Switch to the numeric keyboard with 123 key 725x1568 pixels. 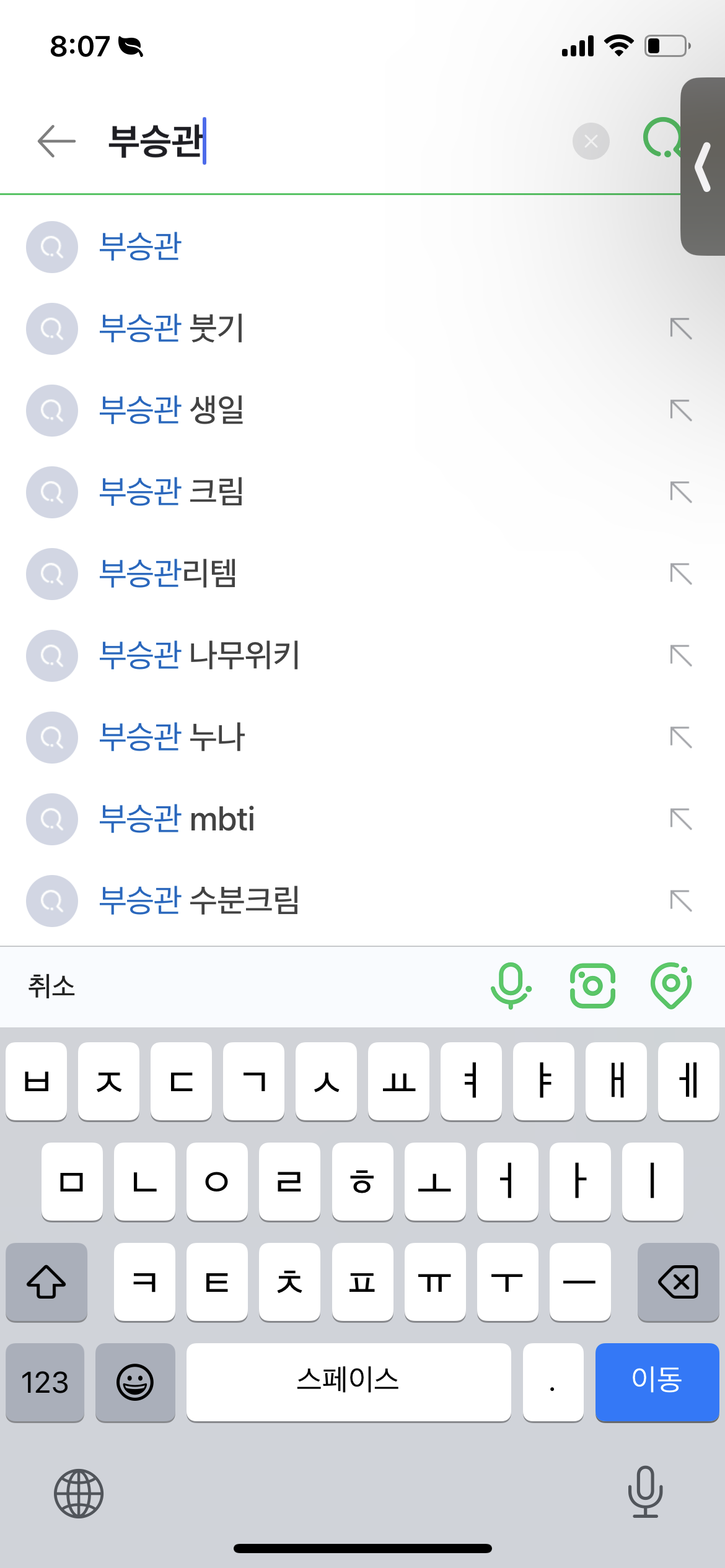44,1382
